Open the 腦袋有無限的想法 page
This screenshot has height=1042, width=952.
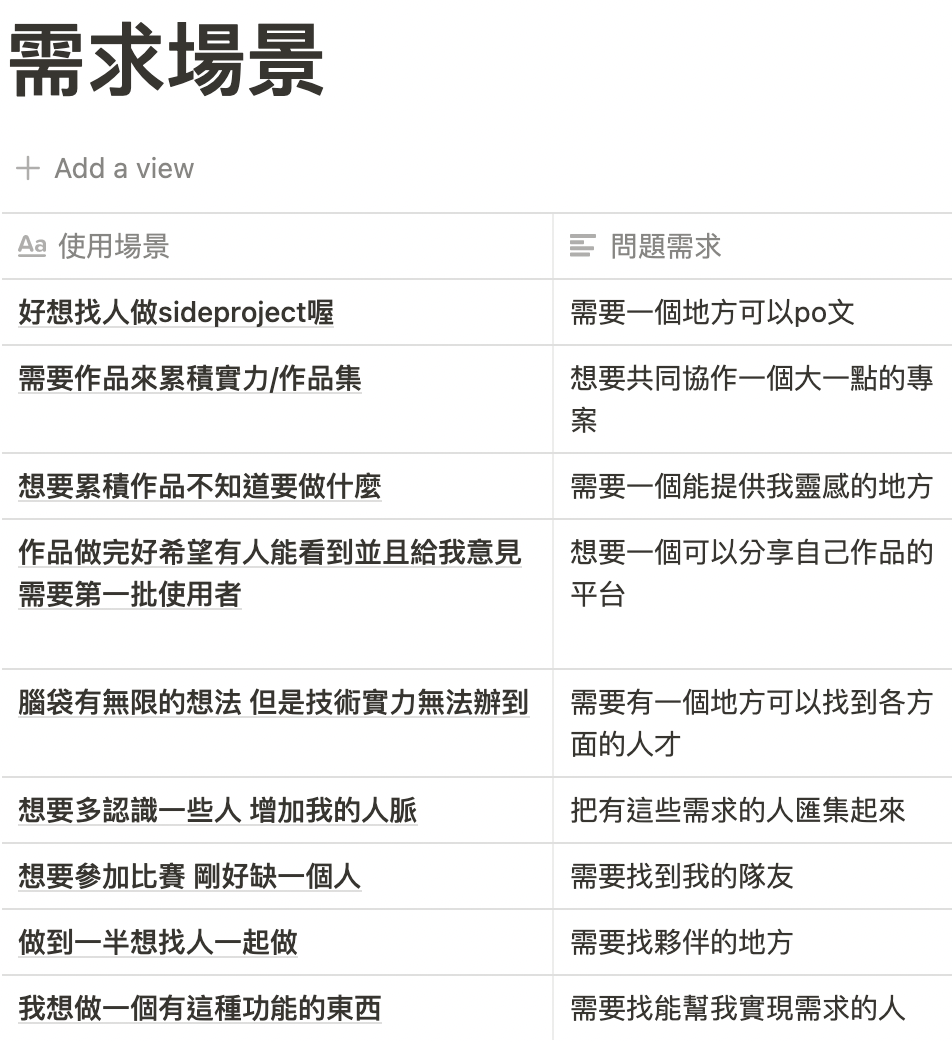pos(273,702)
